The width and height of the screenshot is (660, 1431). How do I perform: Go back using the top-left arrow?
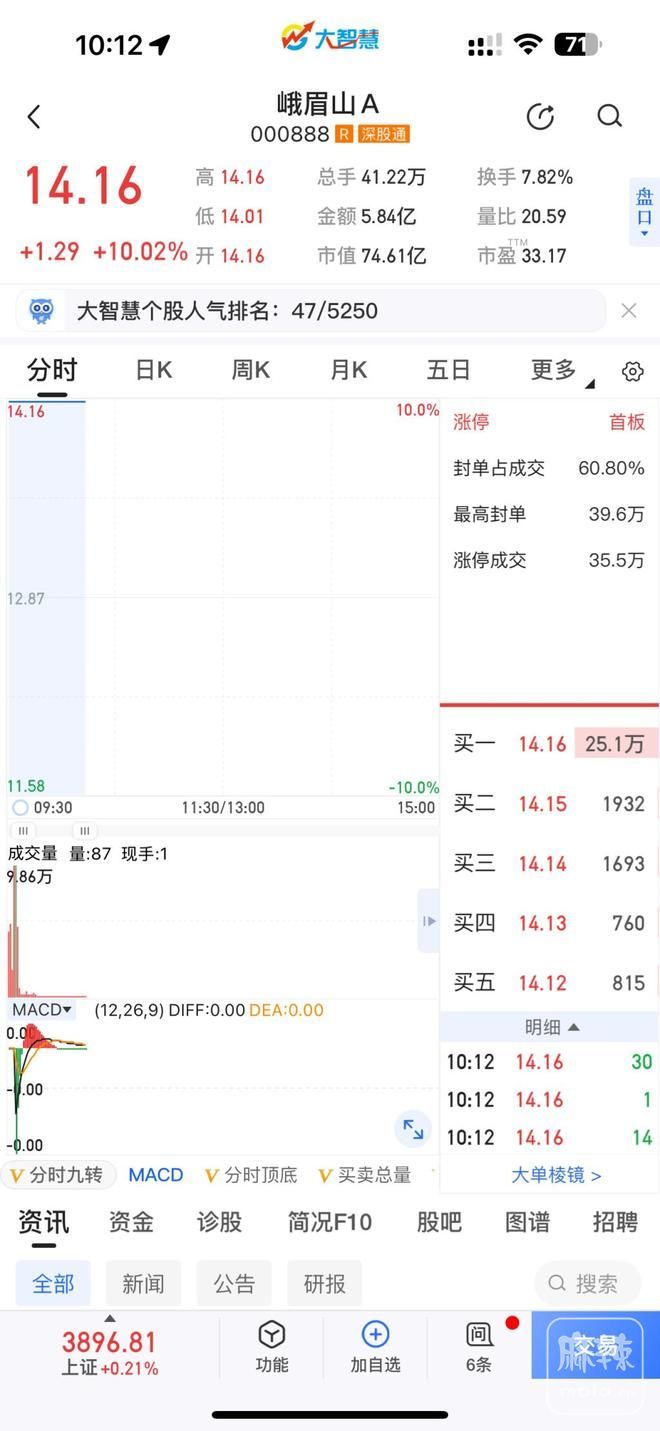pyautogui.click(x=34, y=117)
